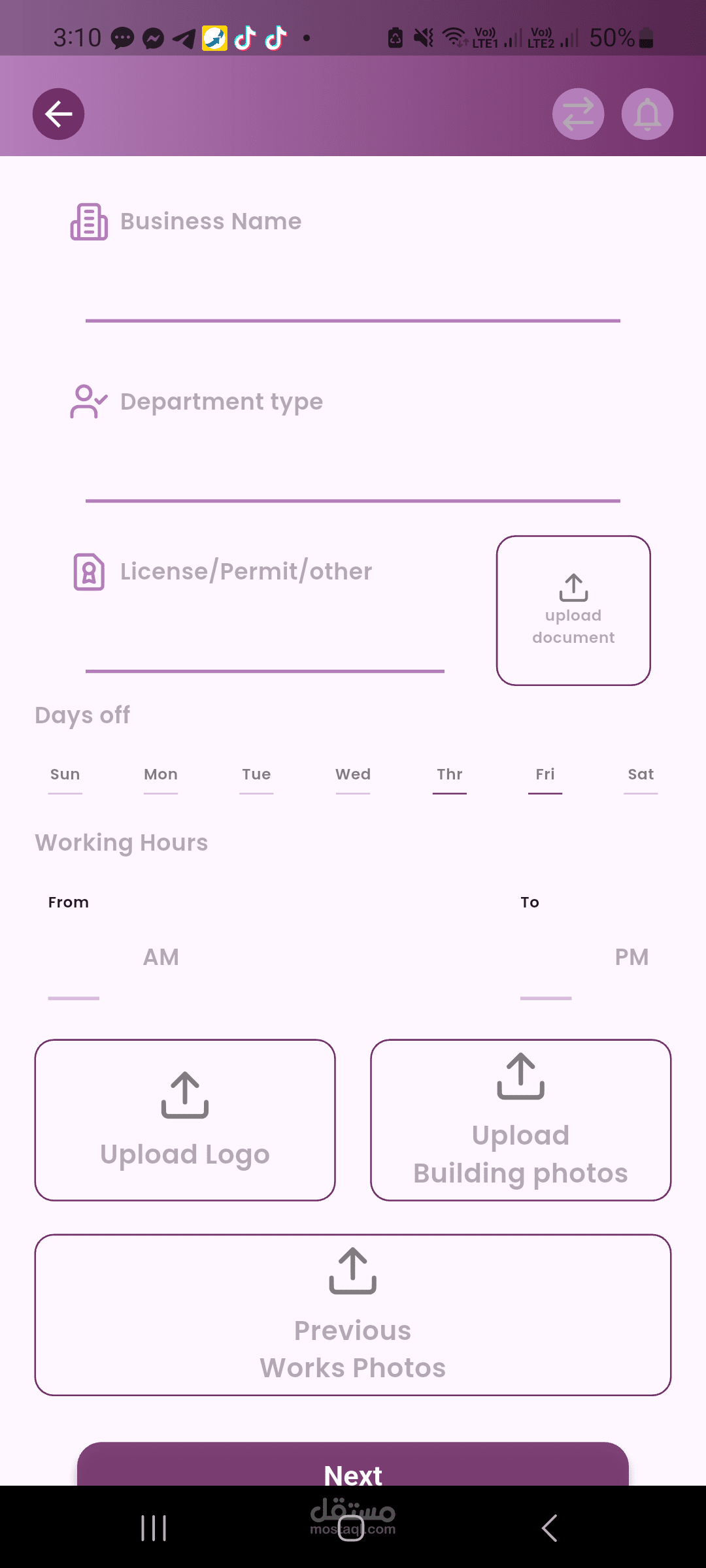Tap Upload Logo box

[185, 1120]
